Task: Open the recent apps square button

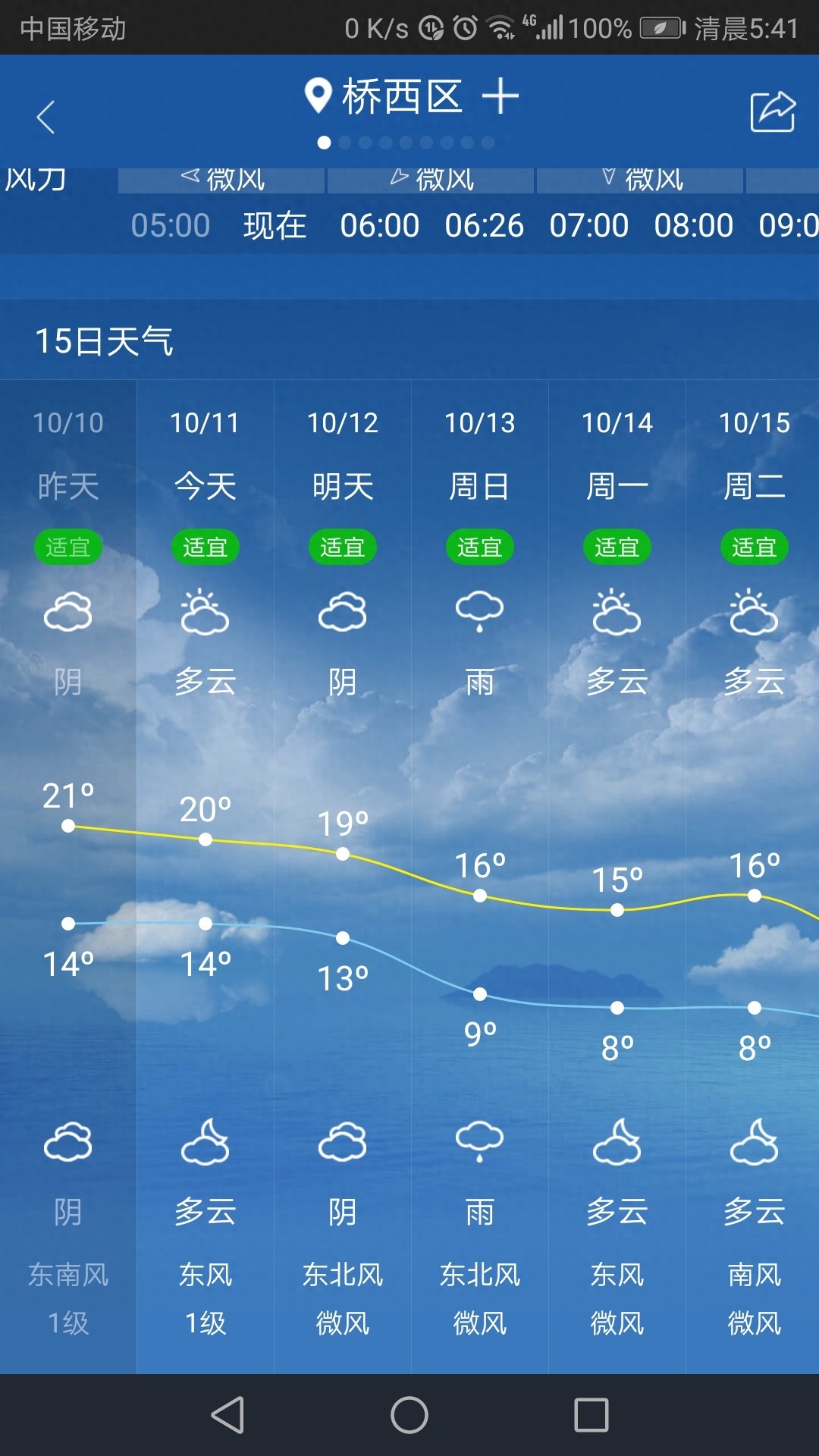Action: (x=591, y=1415)
